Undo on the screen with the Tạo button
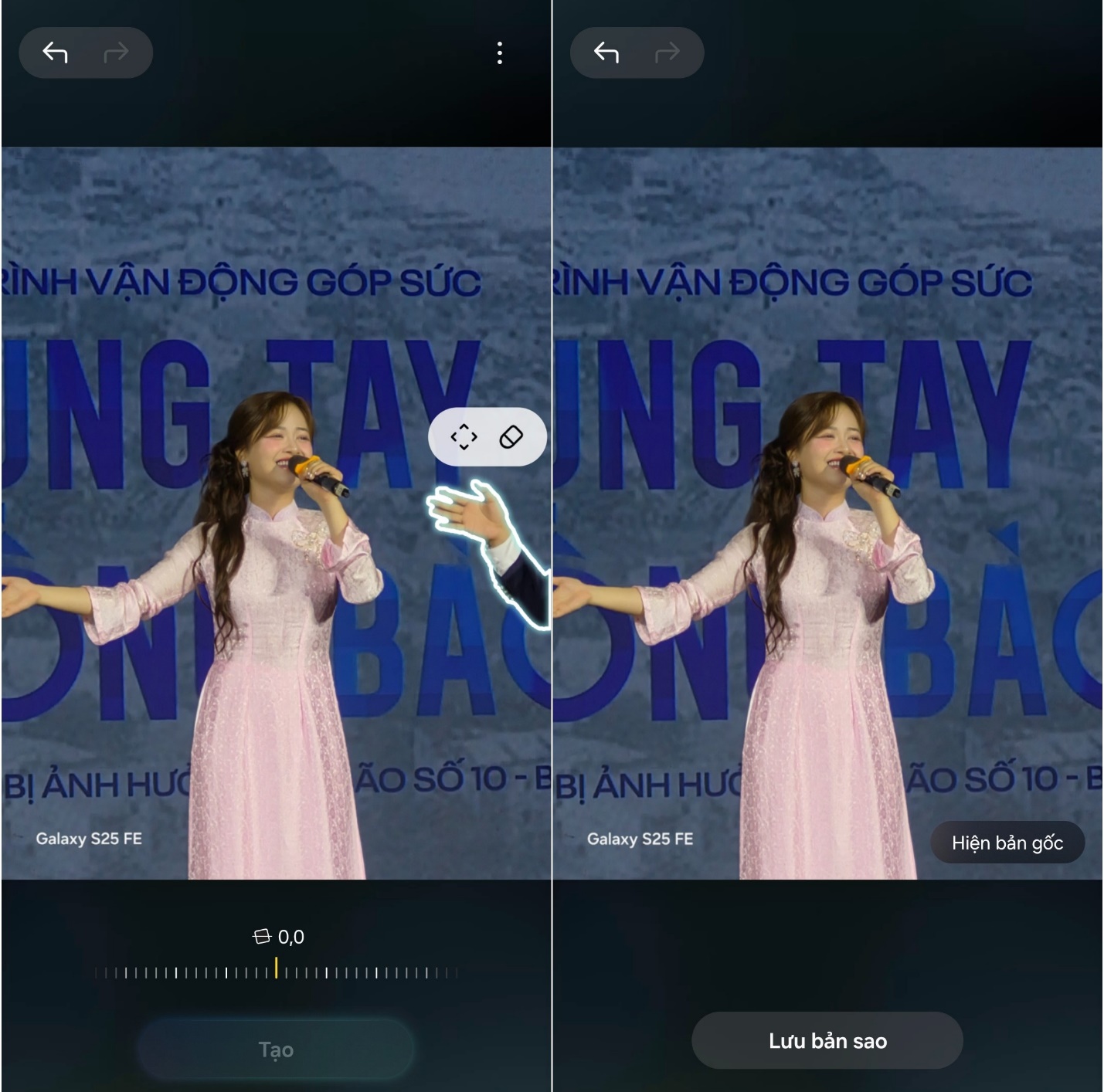Viewport: 1104px width, 1092px height. [56, 53]
